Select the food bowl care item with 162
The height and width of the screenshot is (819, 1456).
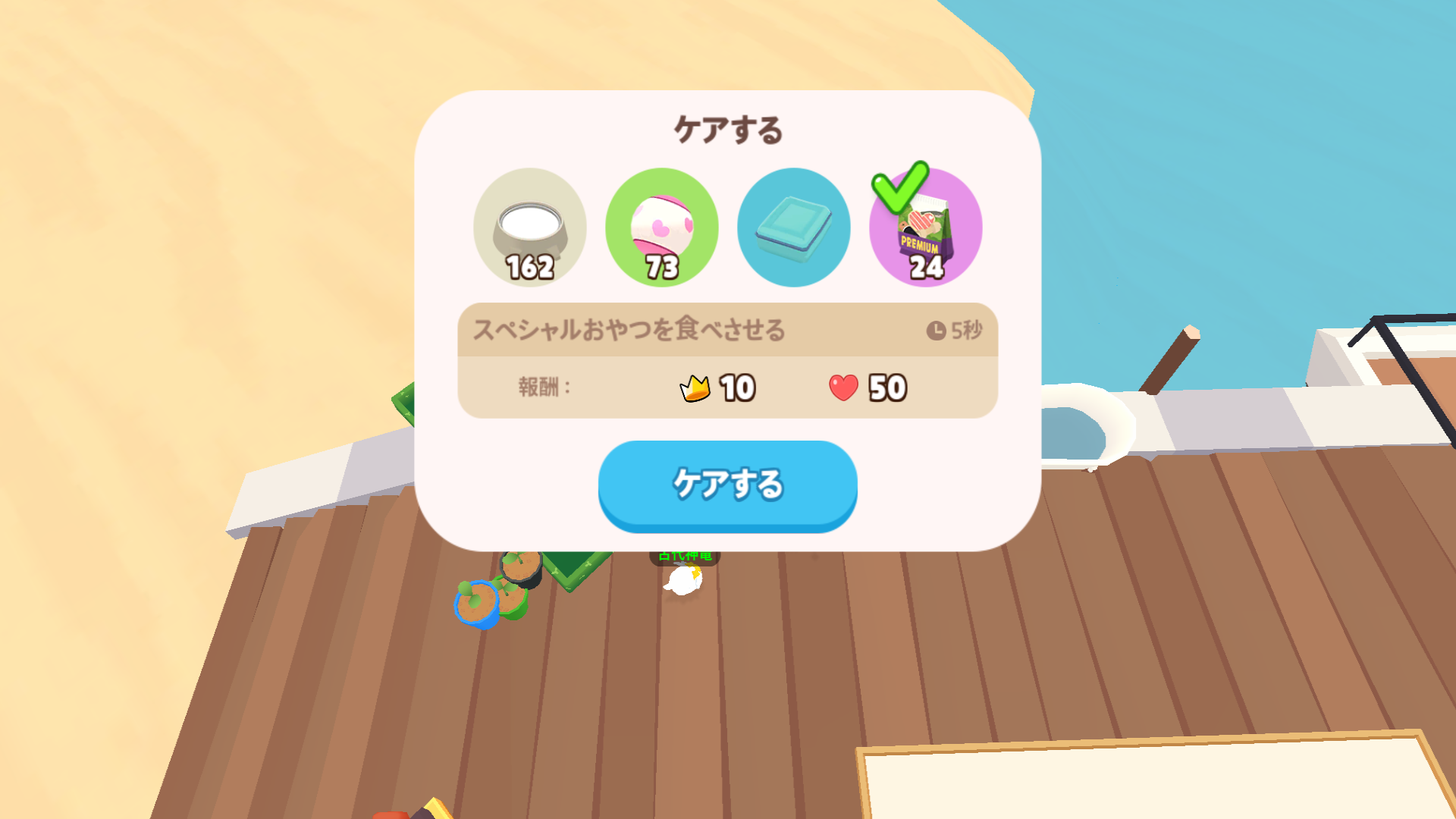(x=529, y=227)
